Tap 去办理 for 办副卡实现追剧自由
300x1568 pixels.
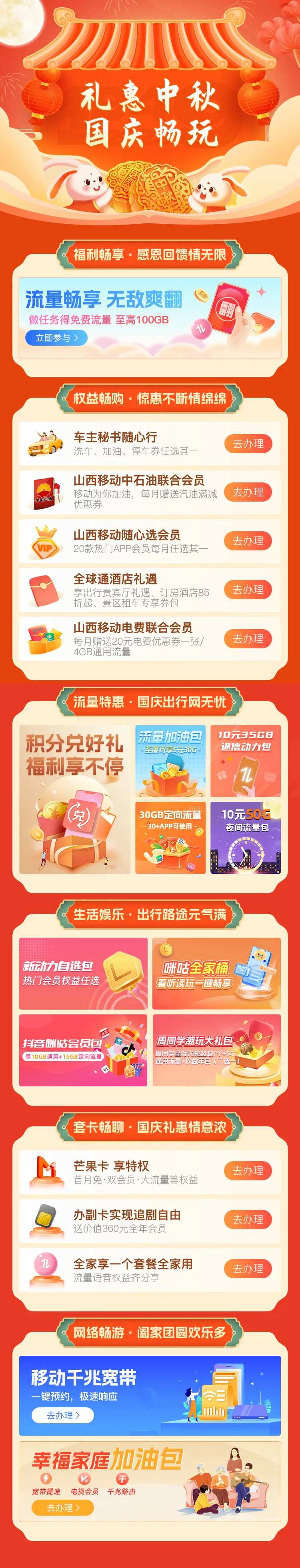(x=248, y=1219)
